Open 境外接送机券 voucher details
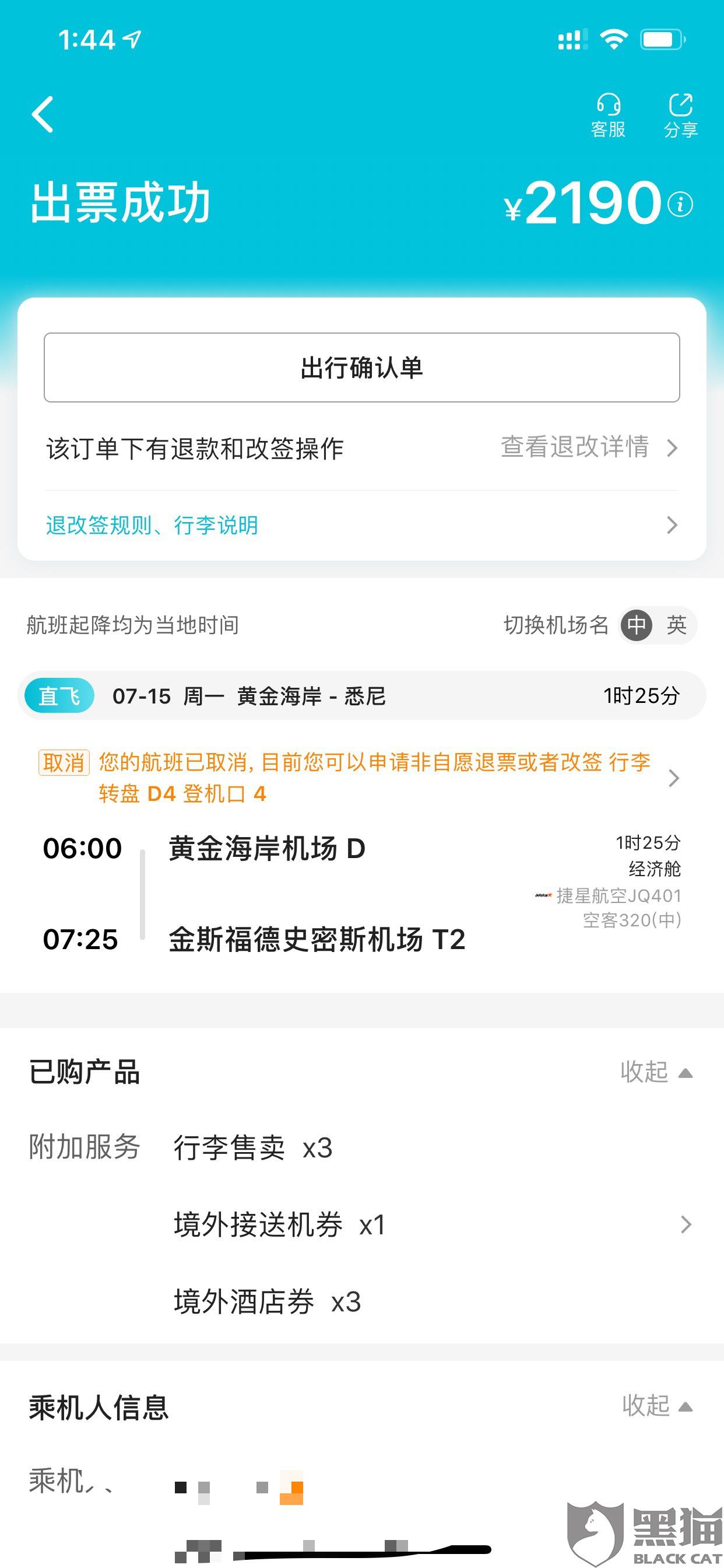The width and height of the screenshot is (724, 1568). tap(432, 1224)
